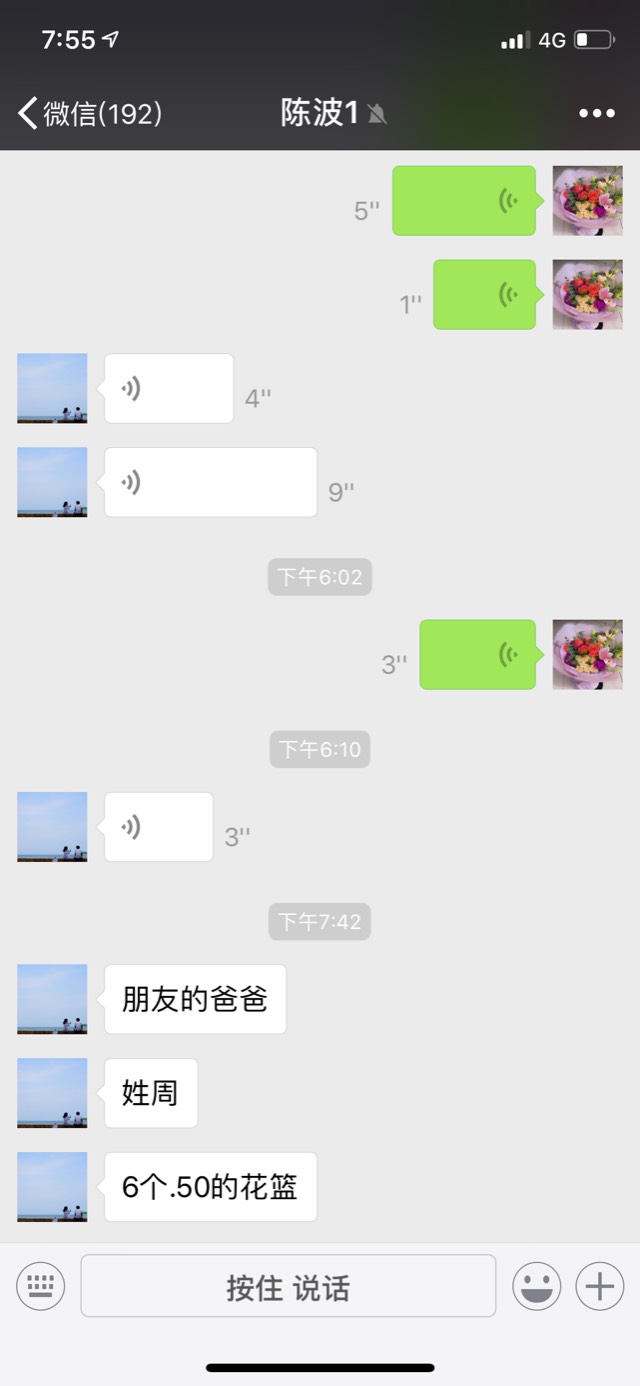Play the sent 5-second voice message

click(464, 201)
